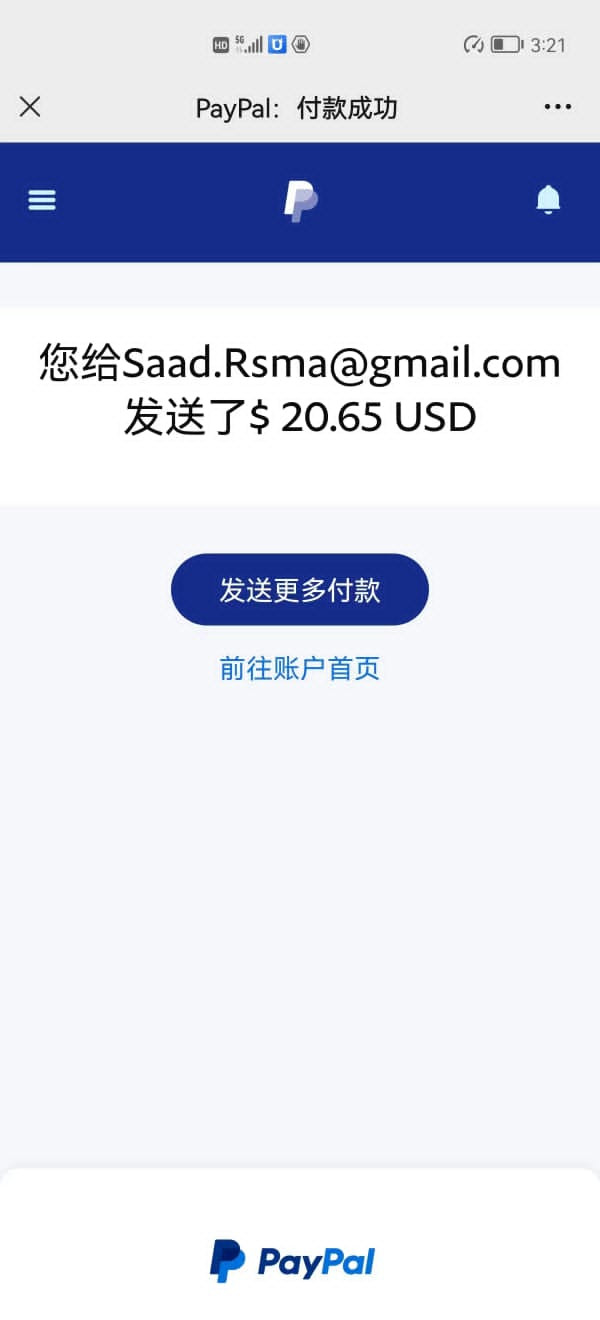Open the three-dot overflow menu
Viewport: 600px width, 1320px height.
pos(557,107)
